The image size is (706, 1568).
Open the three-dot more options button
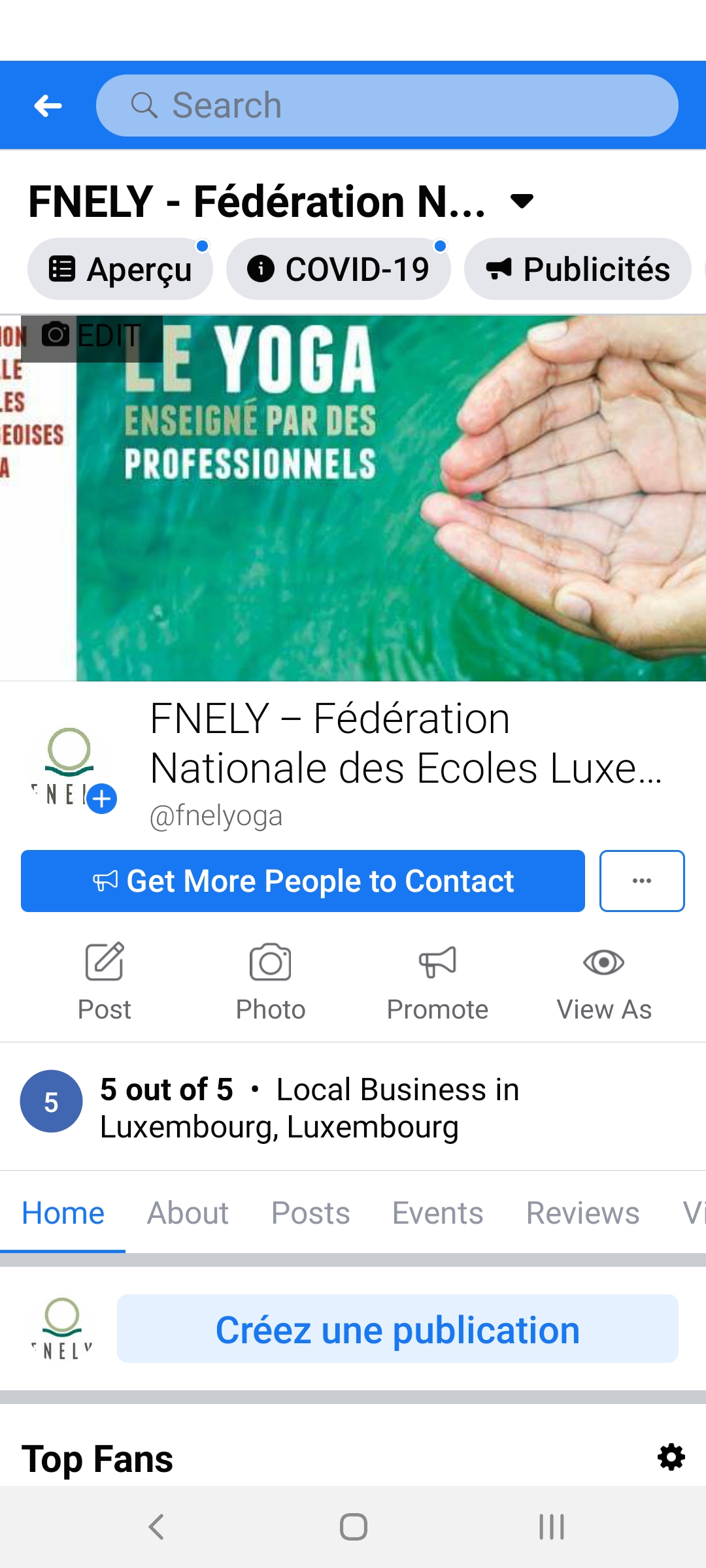642,881
